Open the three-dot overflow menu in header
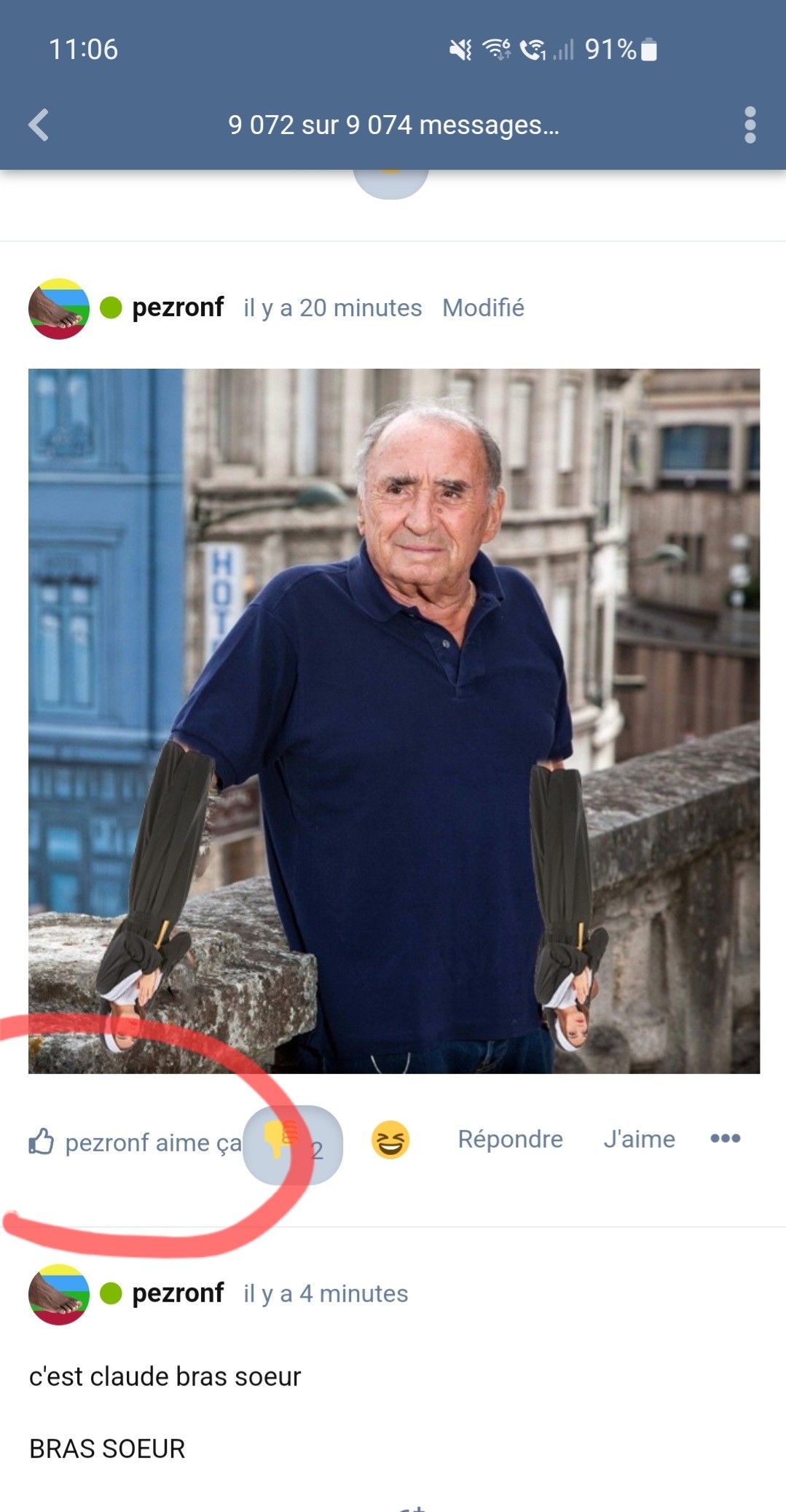 click(750, 125)
